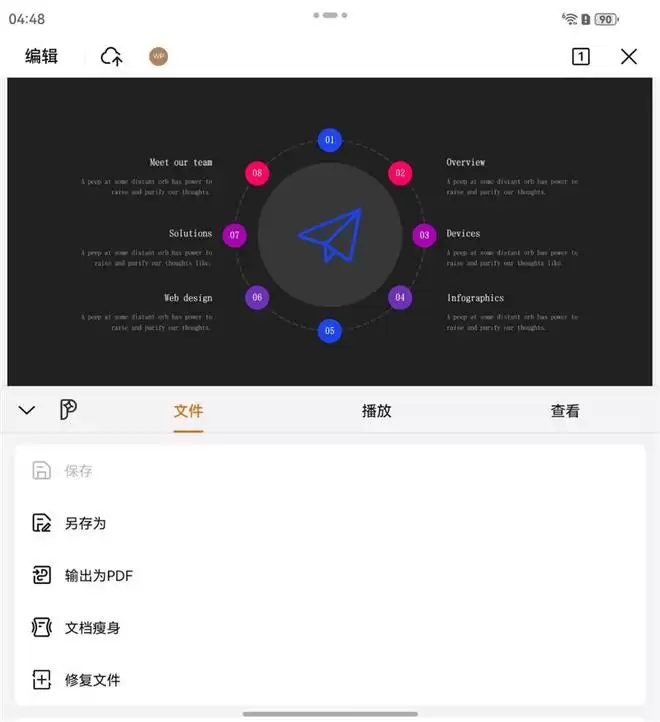Open the user avatar profile
Image resolution: width=660 pixels, height=722 pixels.
tap(158, 57)
